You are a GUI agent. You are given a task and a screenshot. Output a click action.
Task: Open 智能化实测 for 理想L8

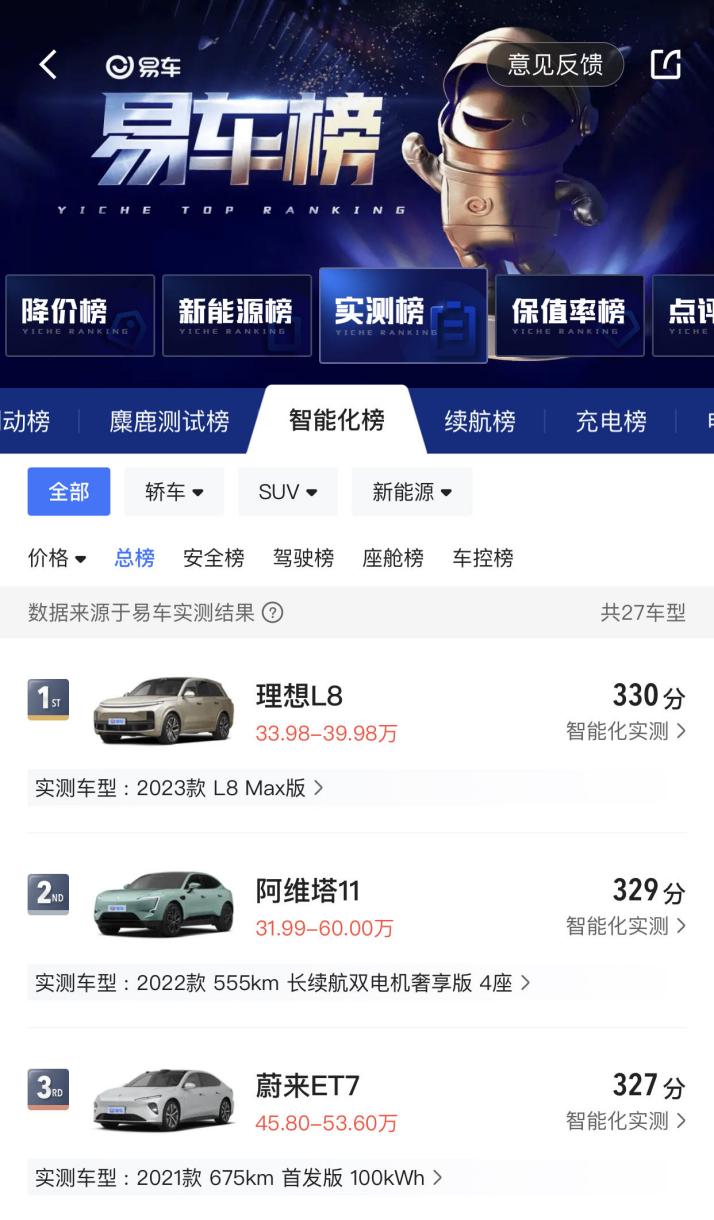(626, 731)
